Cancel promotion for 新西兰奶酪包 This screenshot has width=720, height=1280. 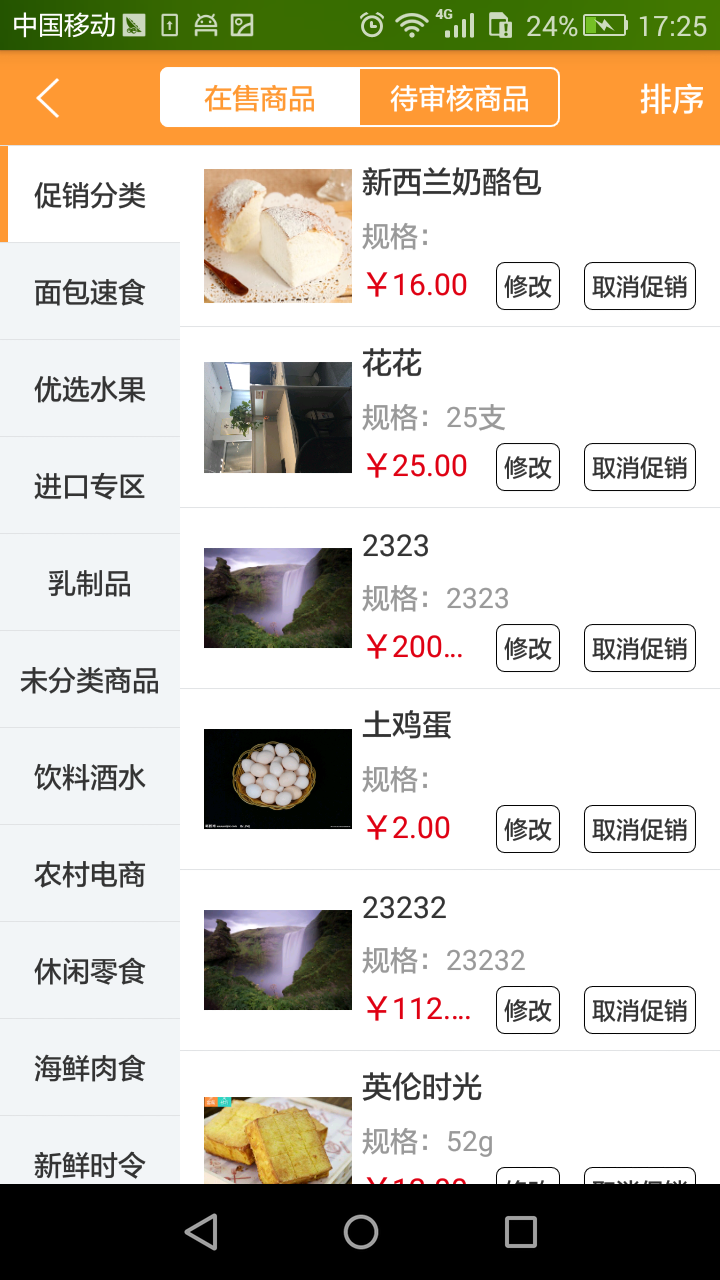[x=640, y=286]
